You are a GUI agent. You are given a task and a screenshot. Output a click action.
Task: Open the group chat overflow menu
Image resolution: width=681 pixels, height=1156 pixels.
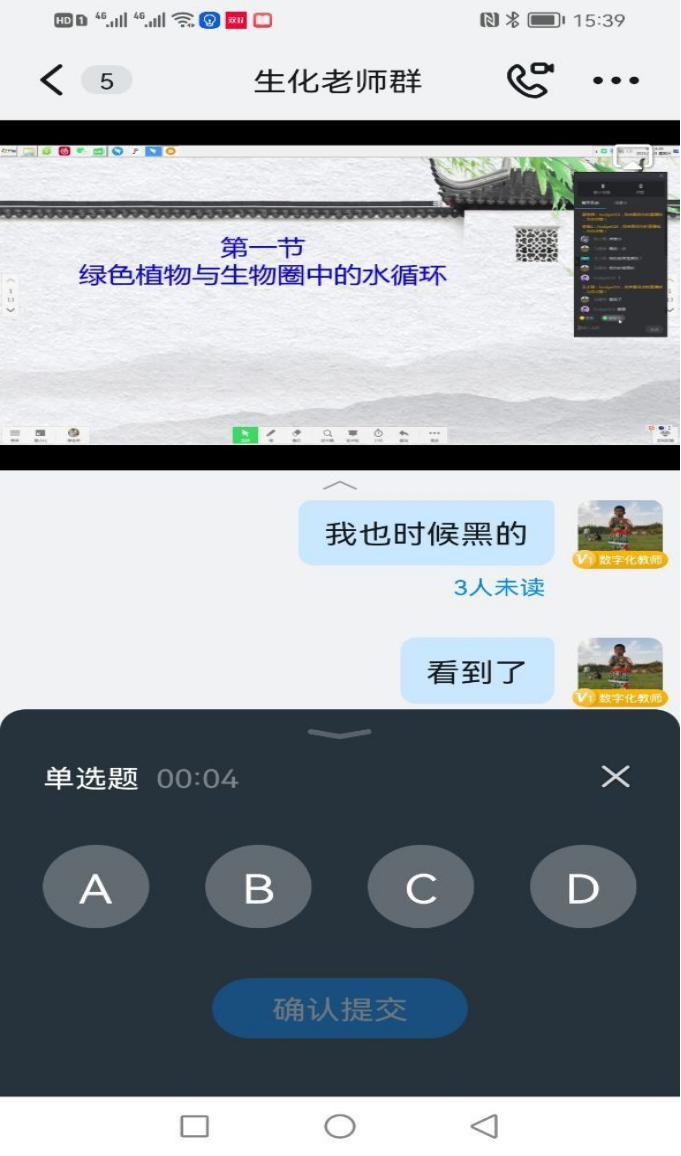[615, 80]
